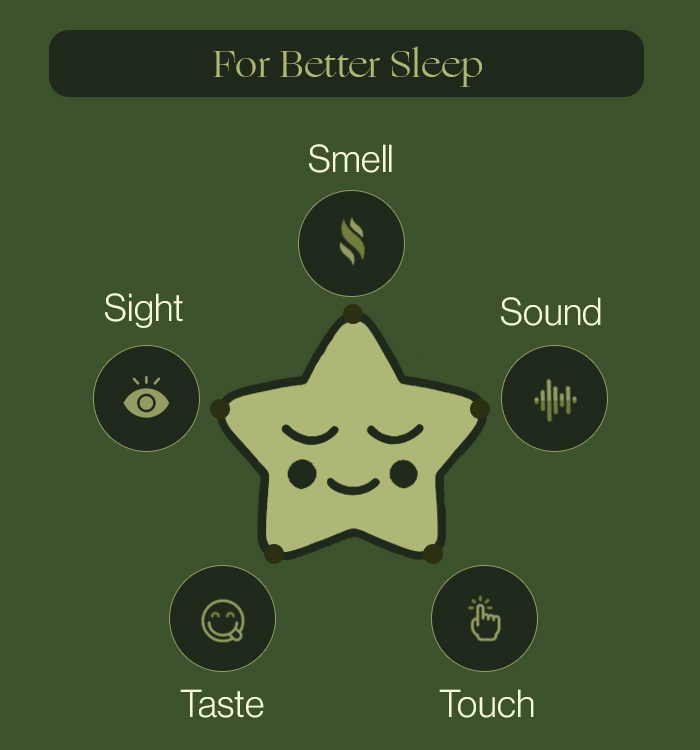The image size is (700, 750).
Task: Open the Smell sense option
Action: click(x=351, y=243)
